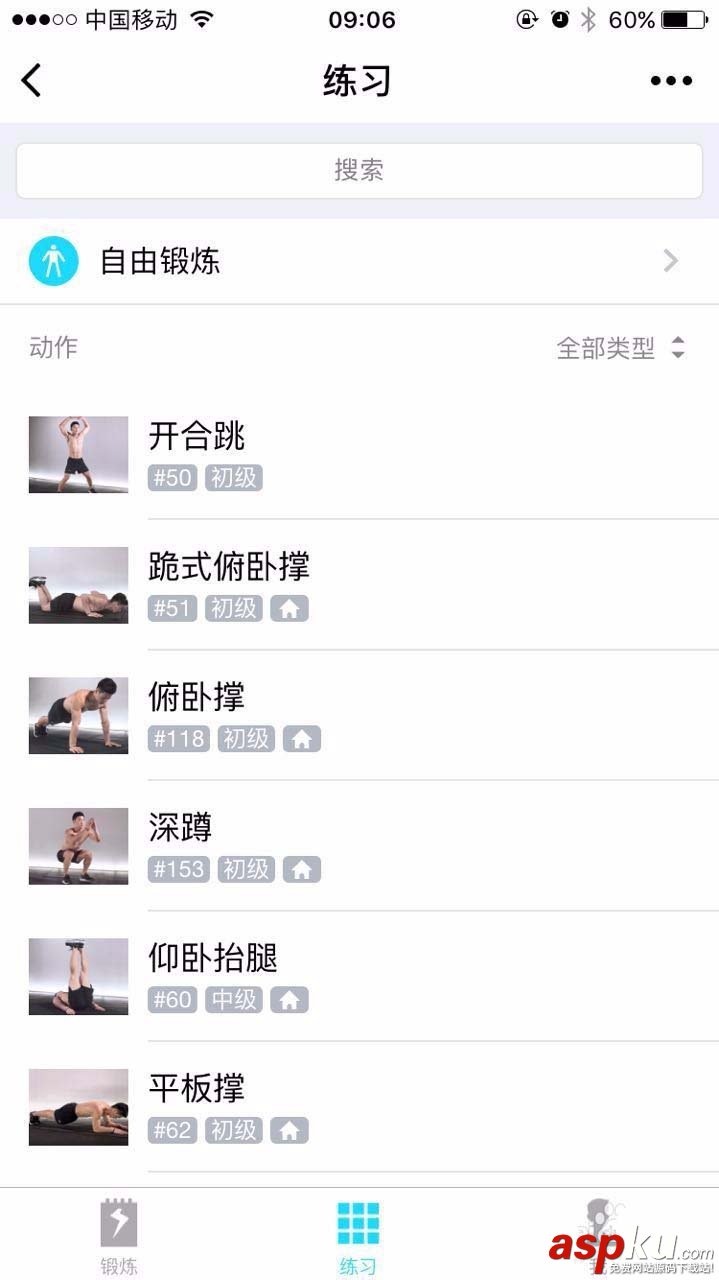Go back using the top-left arrow

pyautogui.click(x=32, y=81)
